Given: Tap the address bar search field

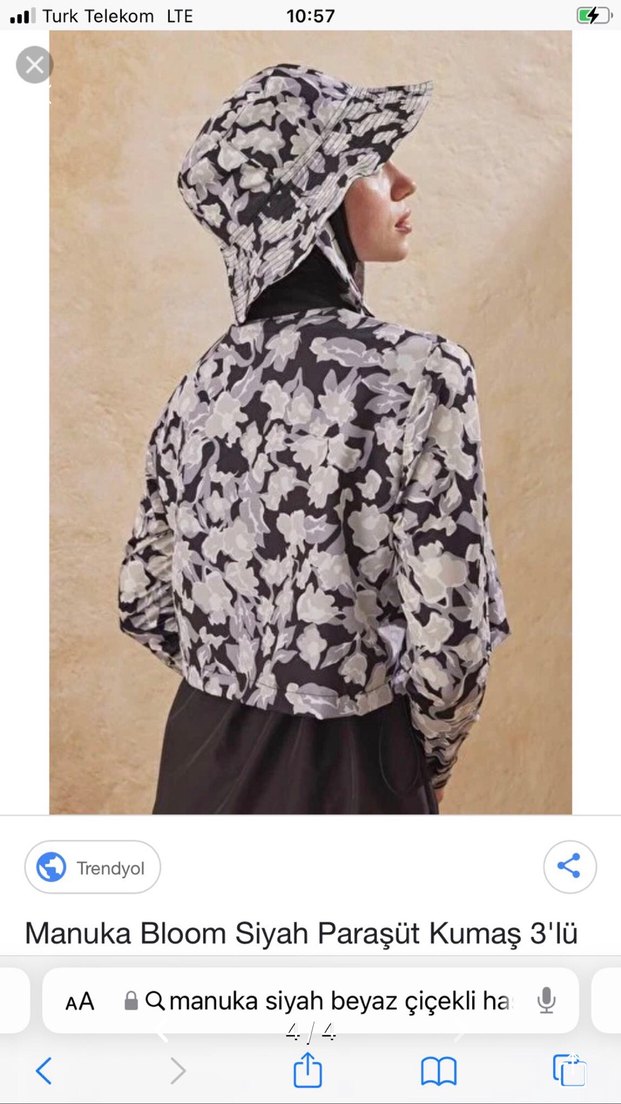Looking at the screenshot, I should point(340,1001).
